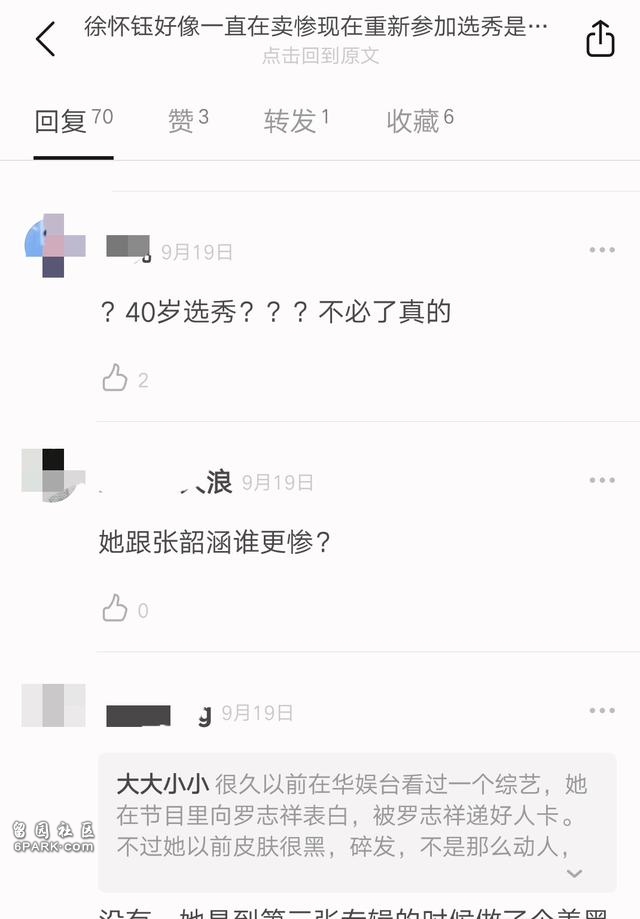
Task: Tap 点击回到原文 to return to the original post
Action: 320,56
